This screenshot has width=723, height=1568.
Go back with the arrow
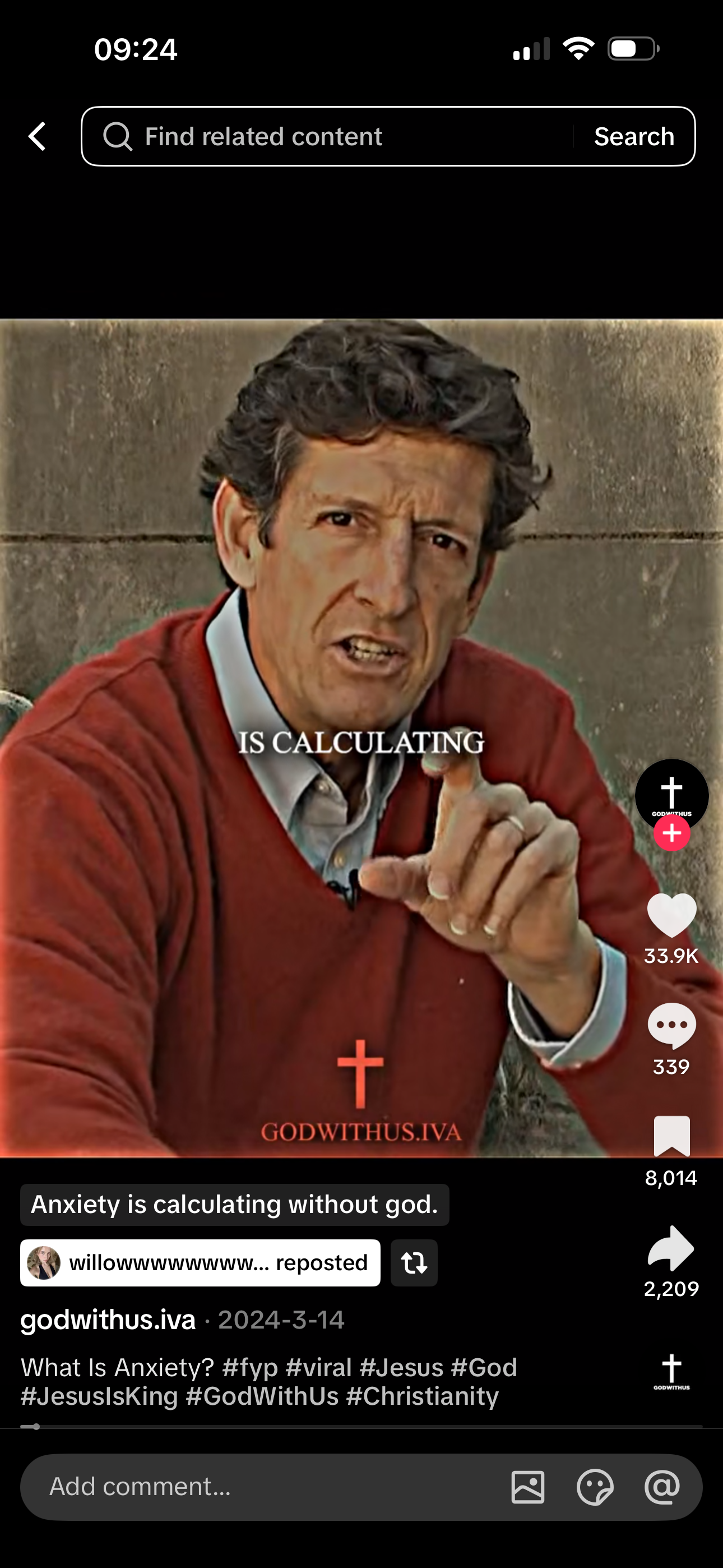coord(37,136)
